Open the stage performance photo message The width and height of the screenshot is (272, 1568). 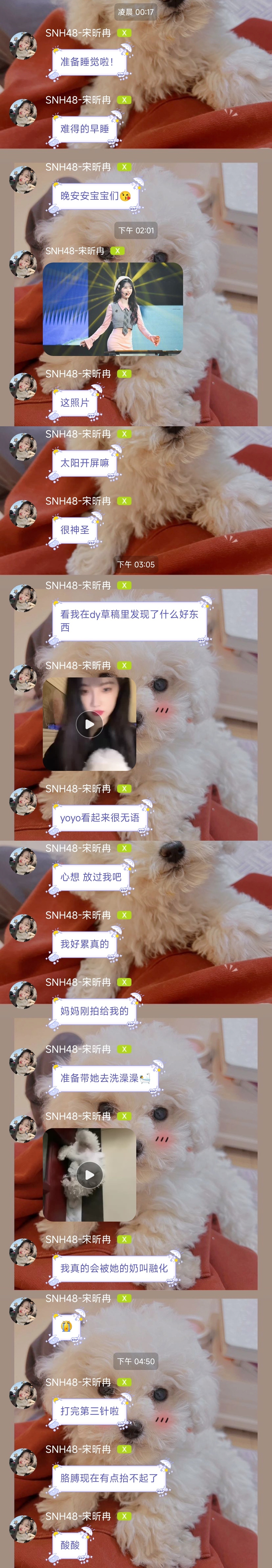[113, 309]
